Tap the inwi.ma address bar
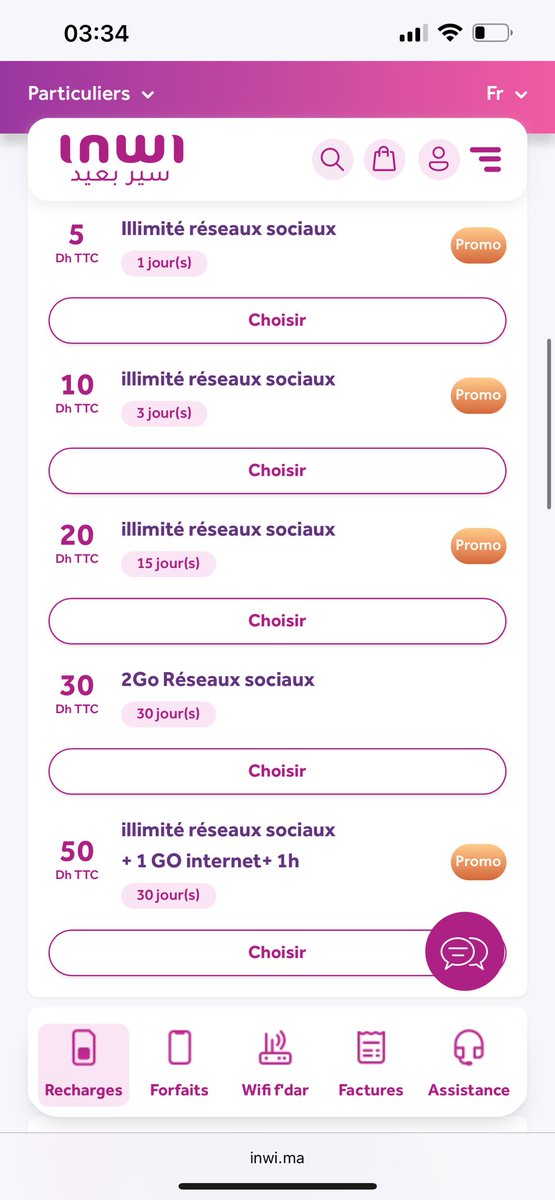The width and height of the screenshot is (555, 1200). pyautogui.click(x=277, y=1158)
